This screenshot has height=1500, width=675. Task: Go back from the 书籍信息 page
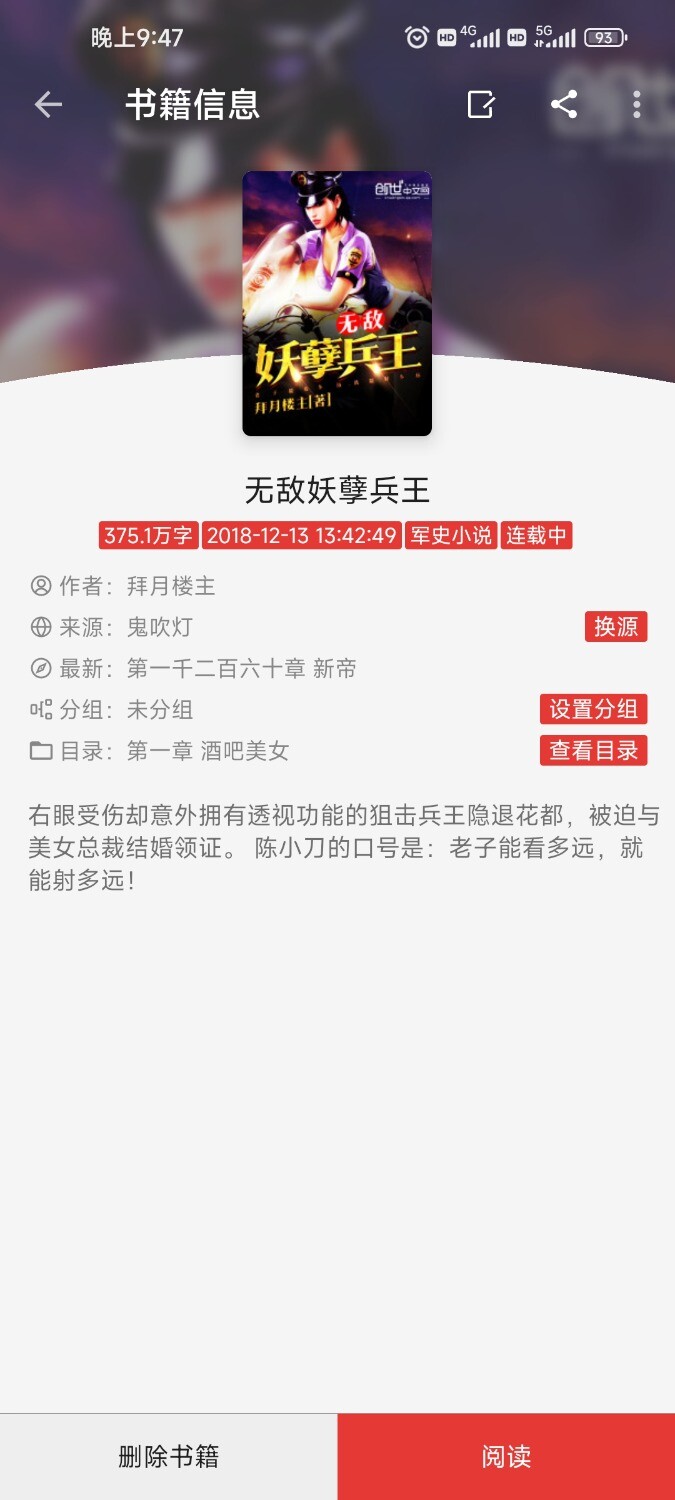pos(48,104)
